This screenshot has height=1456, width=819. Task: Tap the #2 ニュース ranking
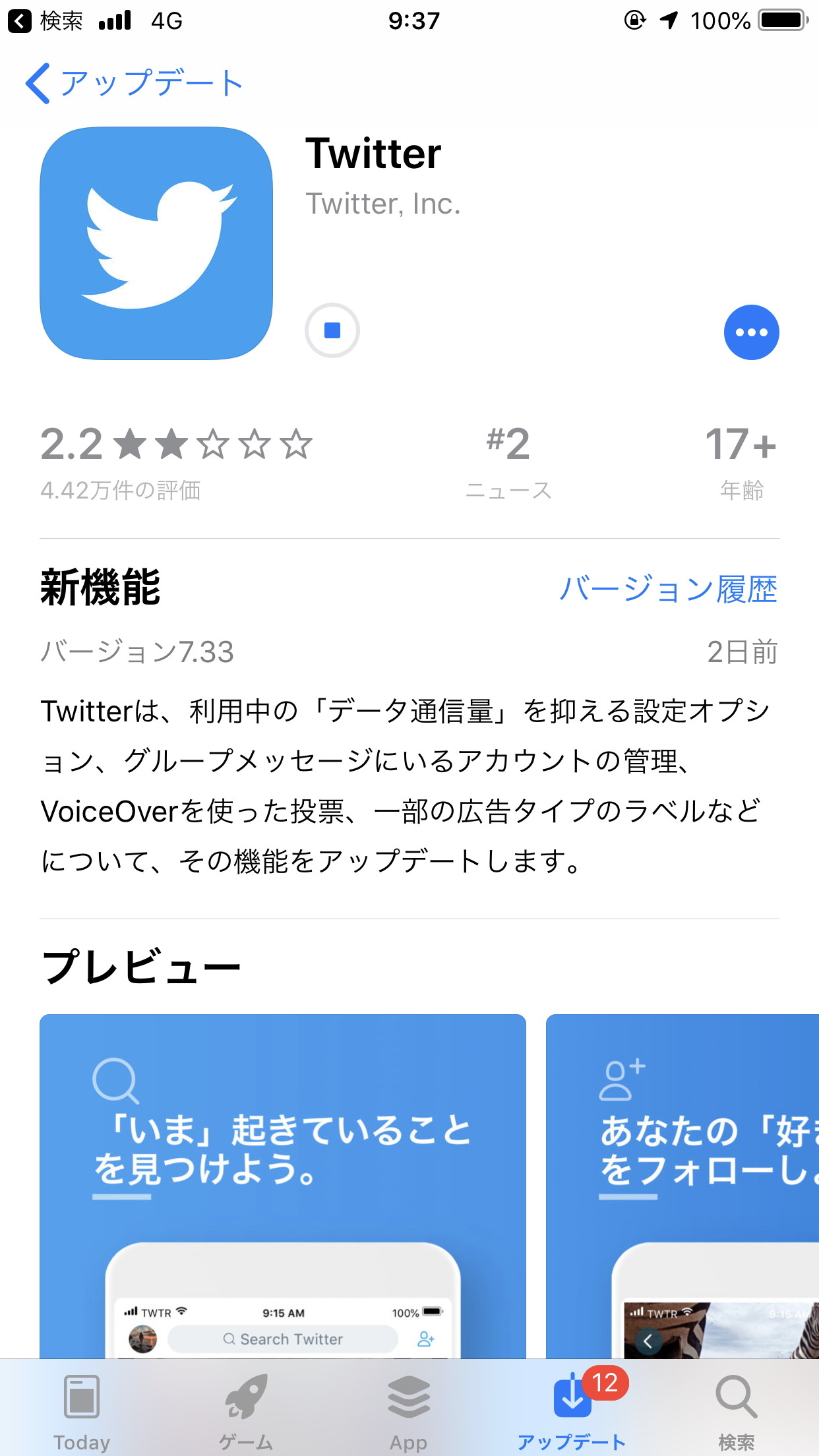(x=508, y=462)
